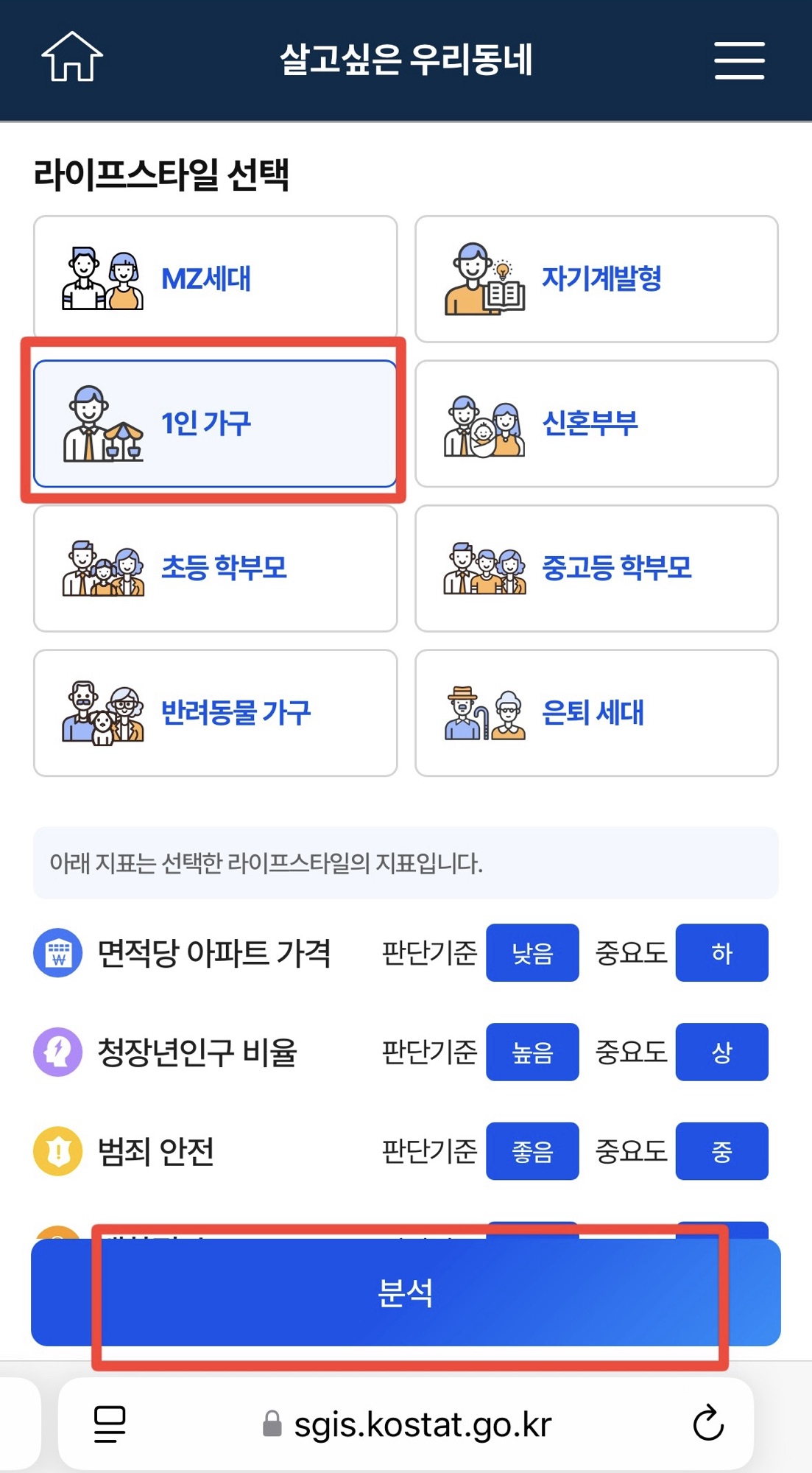Reload the page in the browser
This screenshot has height=1473, width=812.
(x=708, y=1423)
